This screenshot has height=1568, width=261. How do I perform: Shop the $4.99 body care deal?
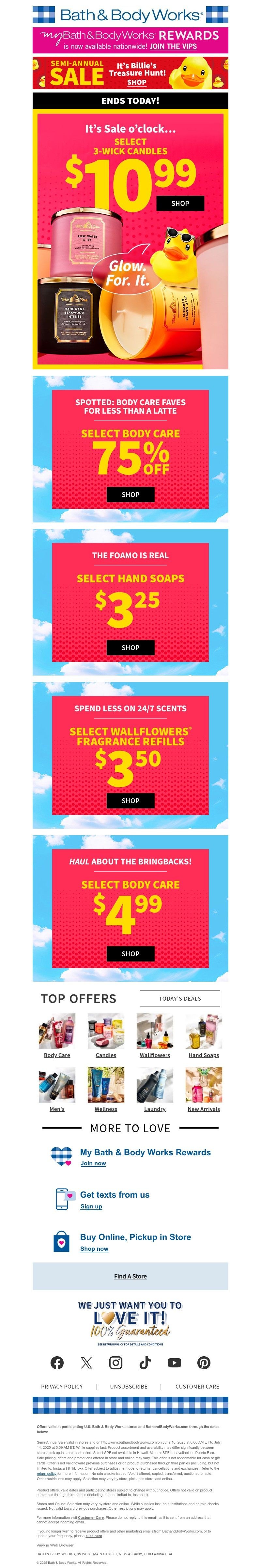click(130, 954)
